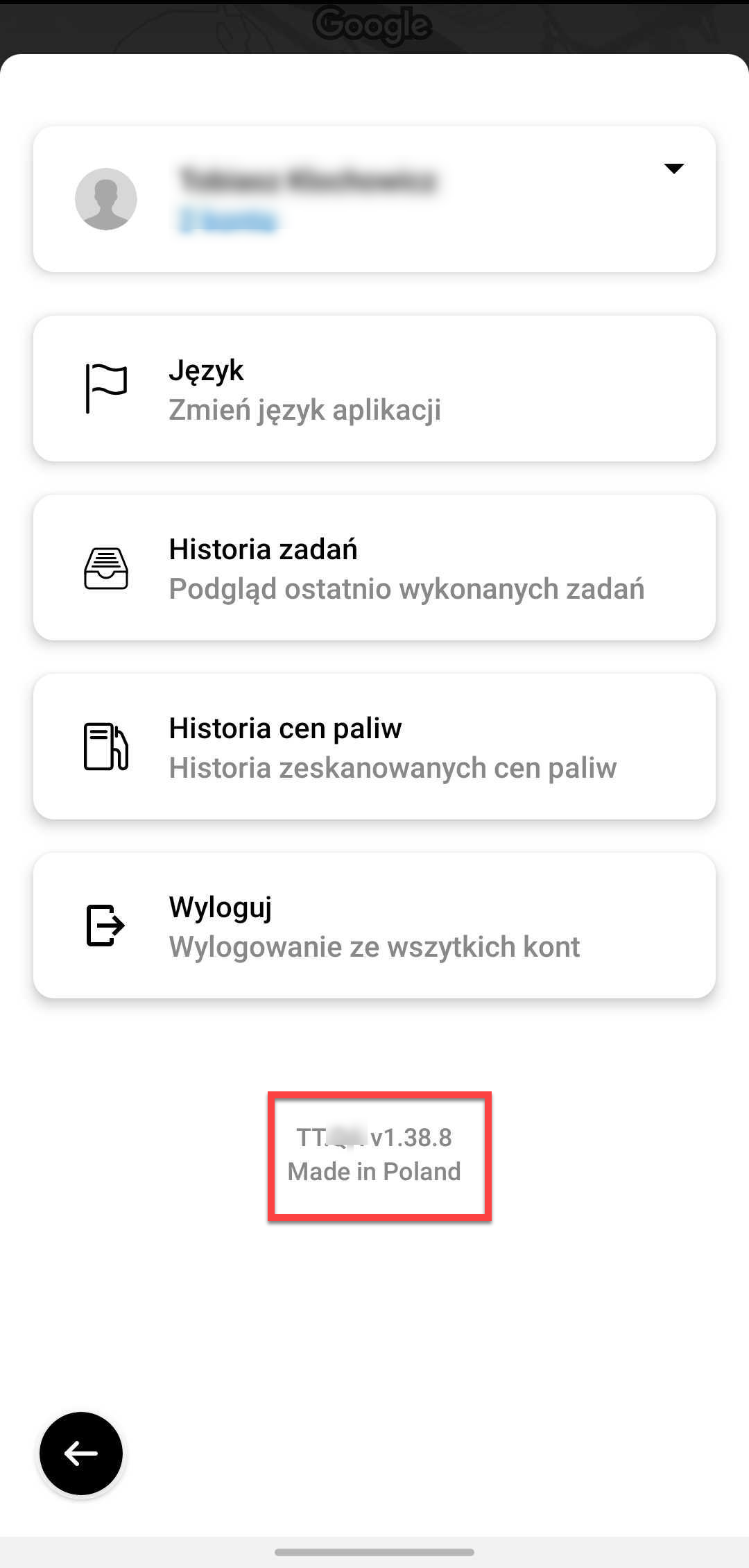The width and height of the screenshot is (749, 1568).
Task: Open Historia cen paliw
Action: 374,747
